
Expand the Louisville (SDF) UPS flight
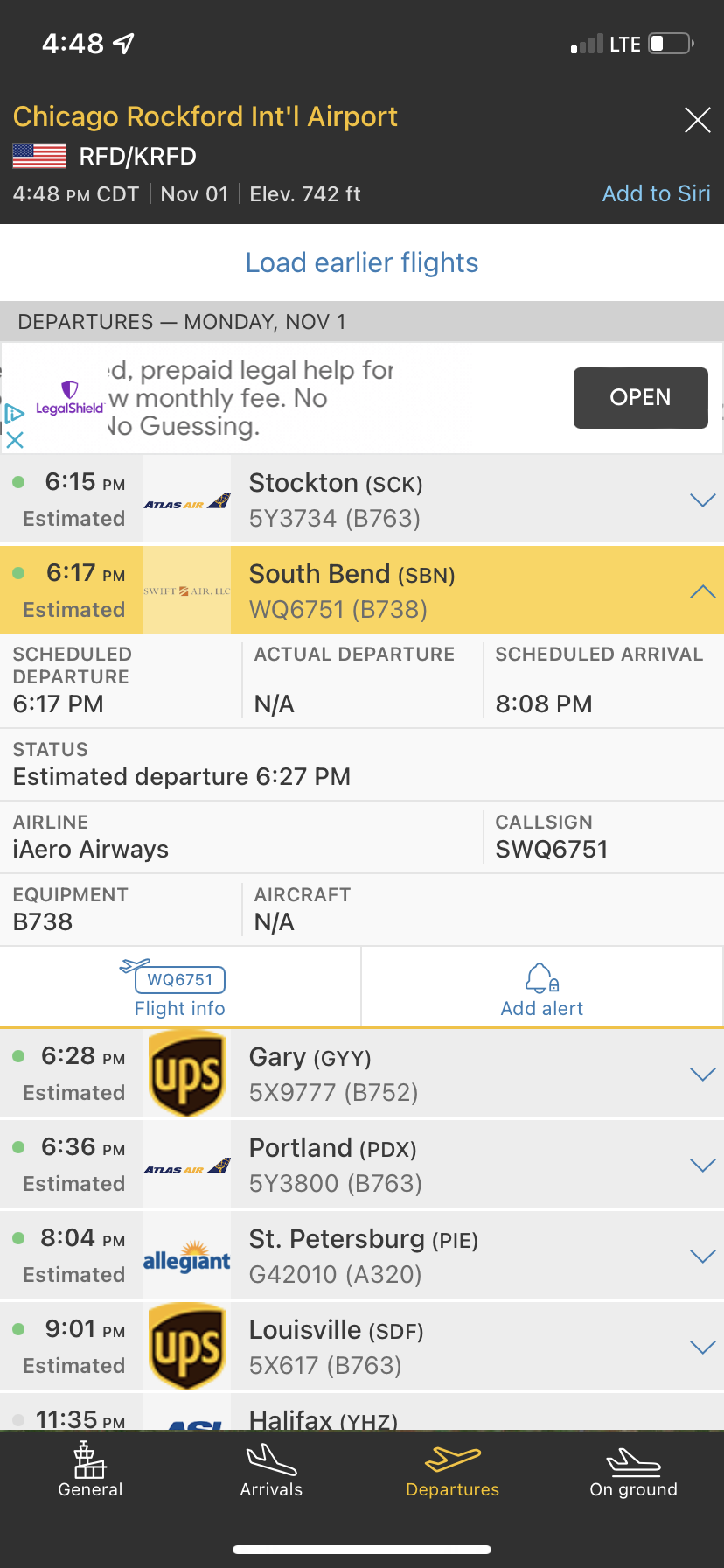pyautogui.click(x=702, y=1347)
